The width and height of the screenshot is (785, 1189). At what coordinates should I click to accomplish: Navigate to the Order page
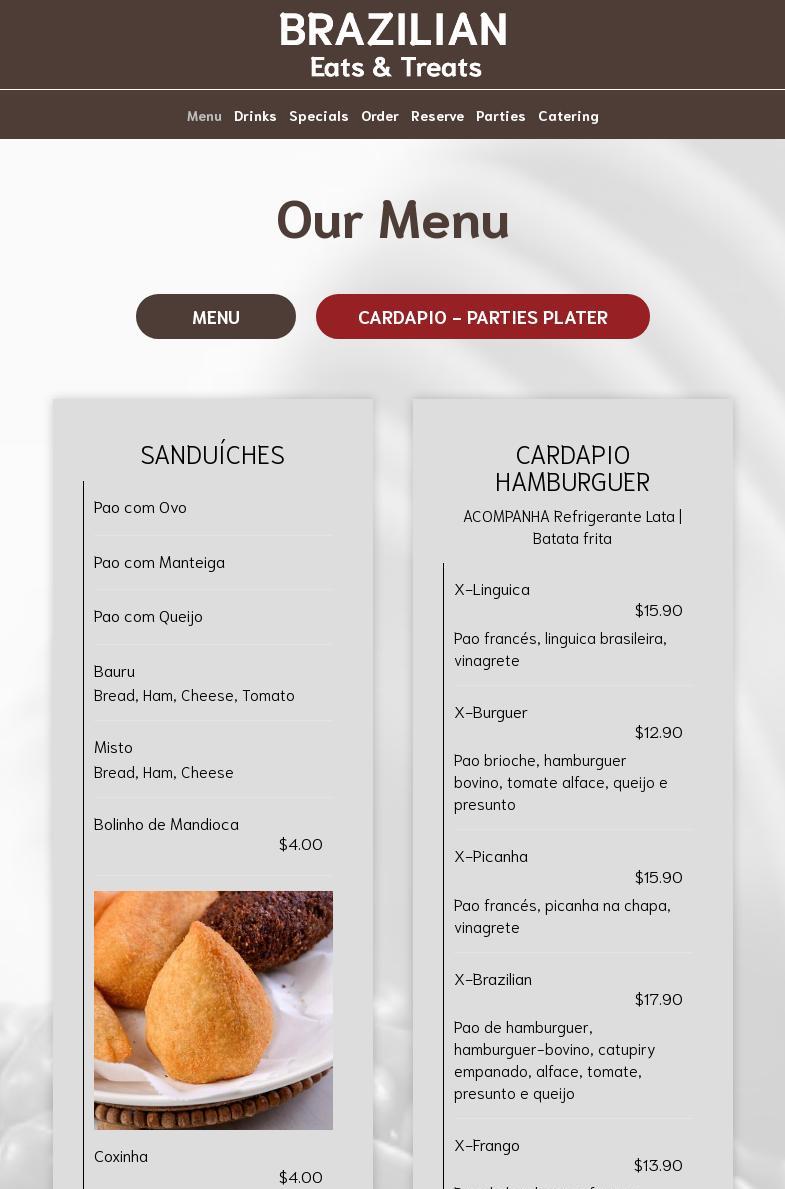[x=380, y=116]
